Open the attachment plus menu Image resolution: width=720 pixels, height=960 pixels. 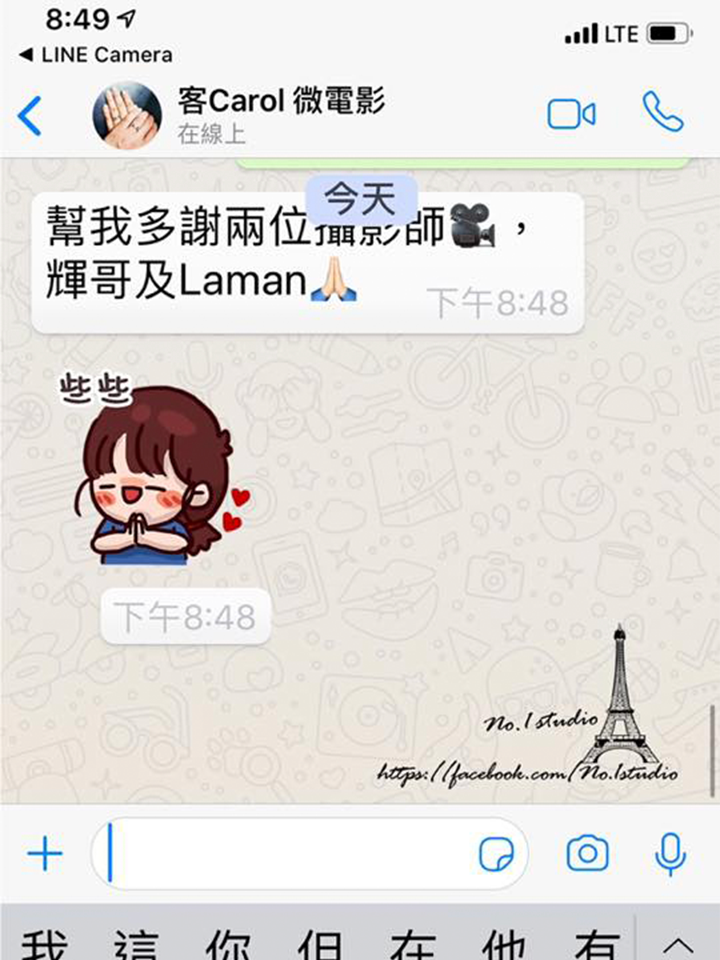coord(44,854)
